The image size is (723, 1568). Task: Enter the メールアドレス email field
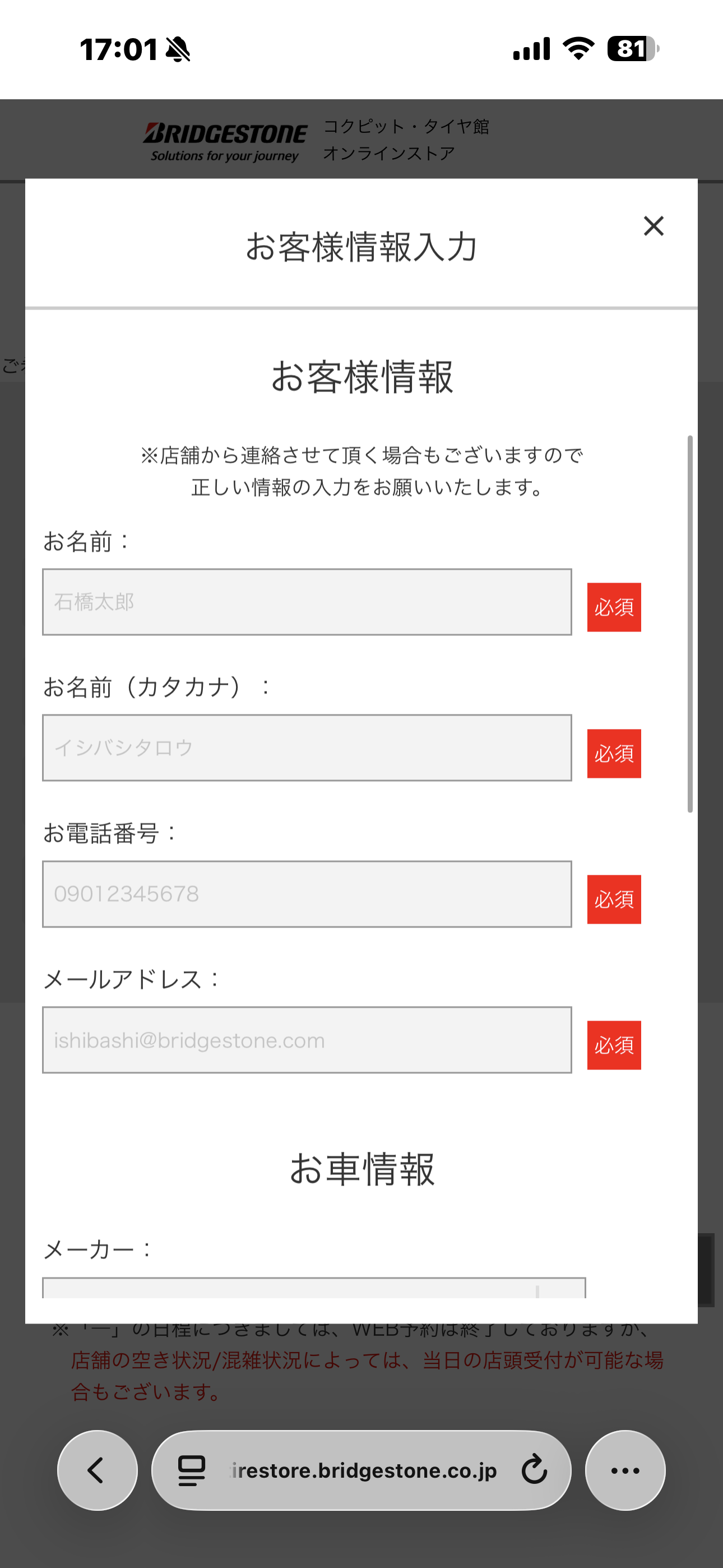307,1040
